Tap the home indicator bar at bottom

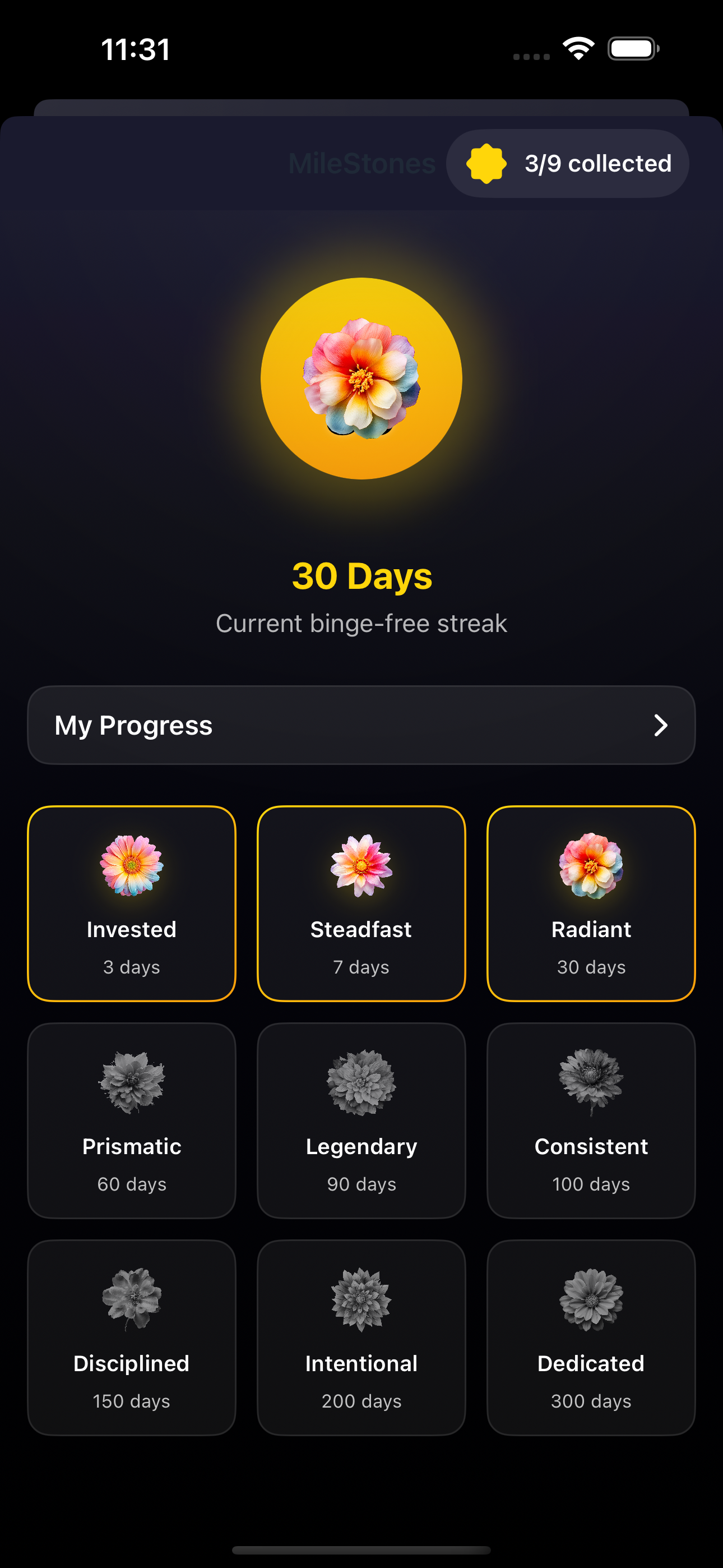(361, 1549)
